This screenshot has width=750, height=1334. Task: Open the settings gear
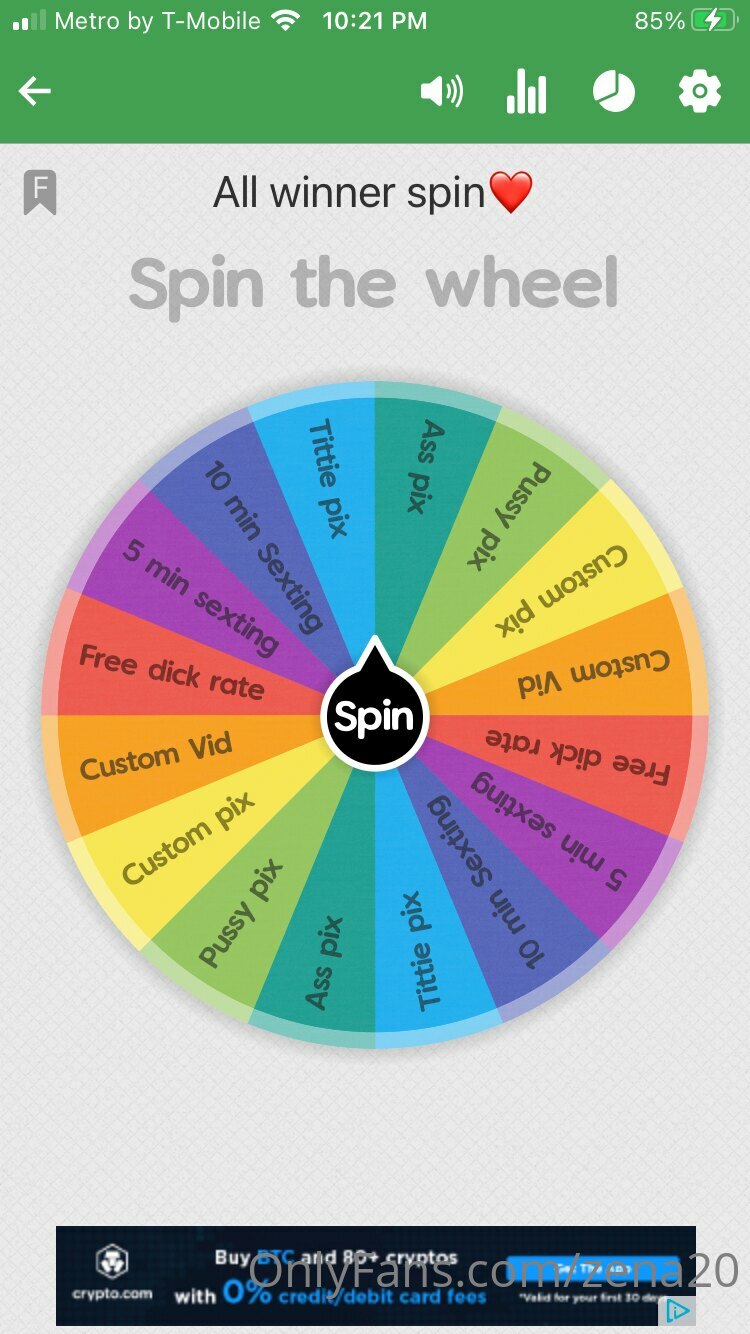(699, 92)
